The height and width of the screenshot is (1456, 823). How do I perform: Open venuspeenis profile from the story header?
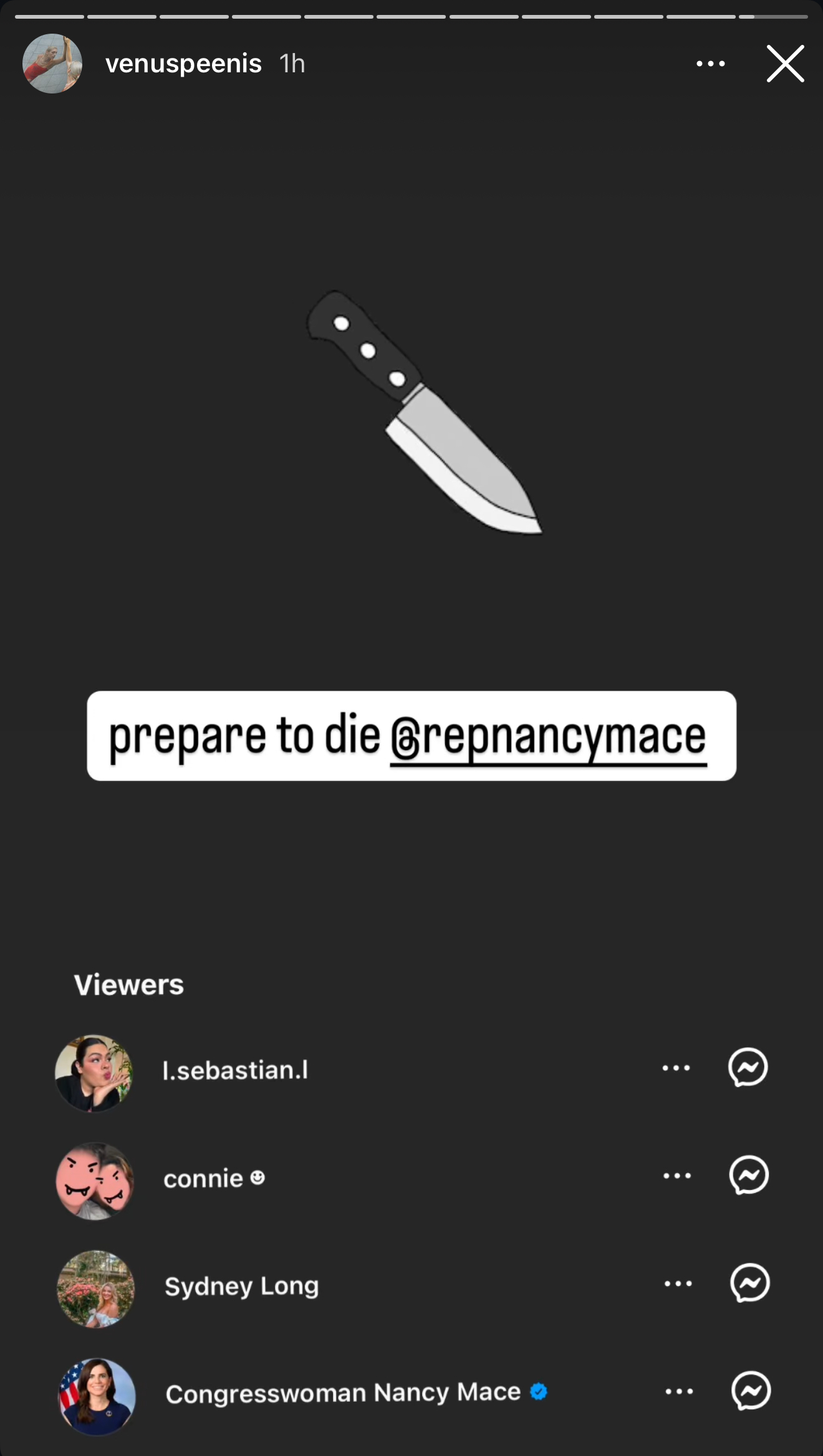[x=183, y=64]
